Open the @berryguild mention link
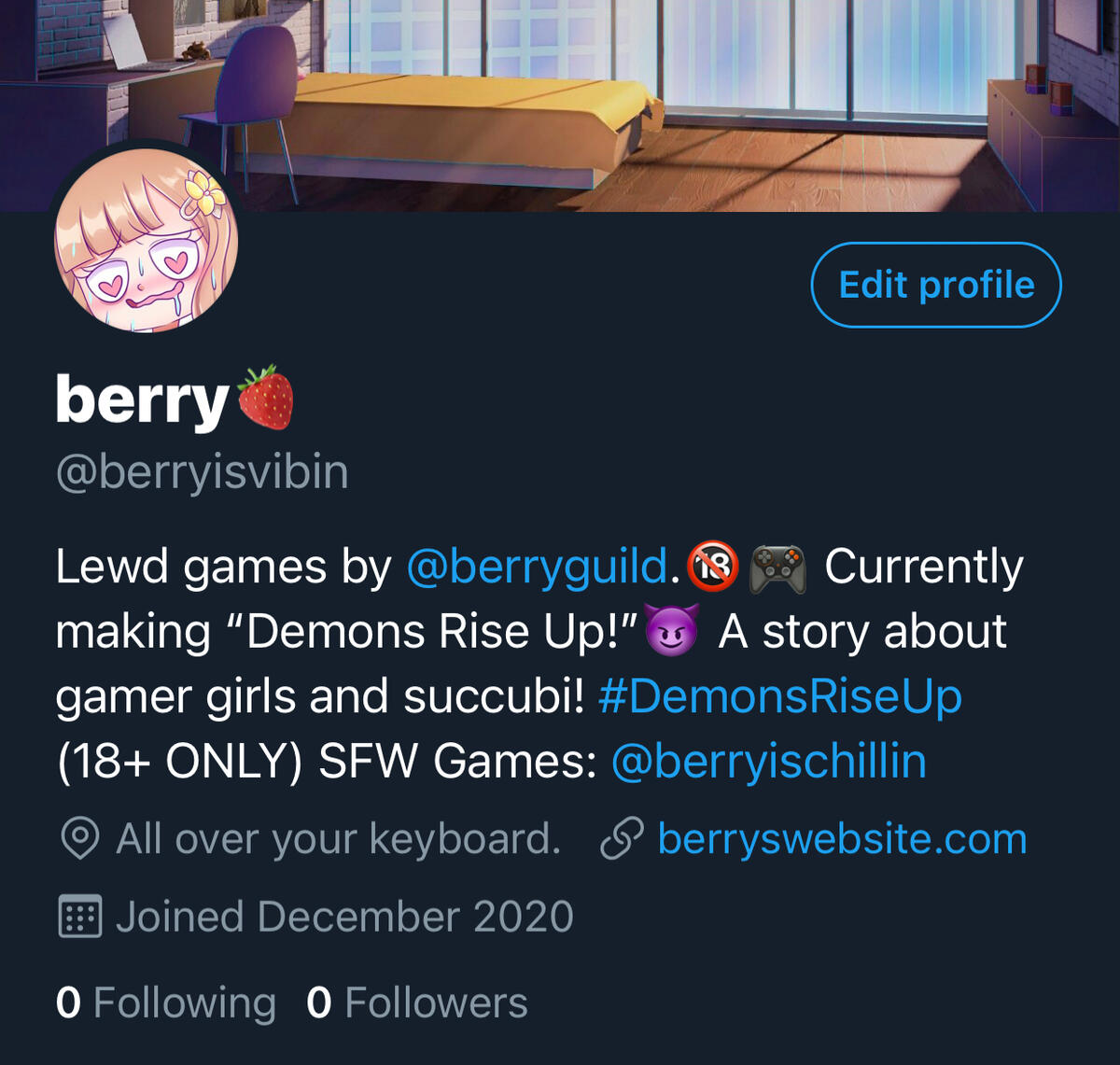 (538, 567)
